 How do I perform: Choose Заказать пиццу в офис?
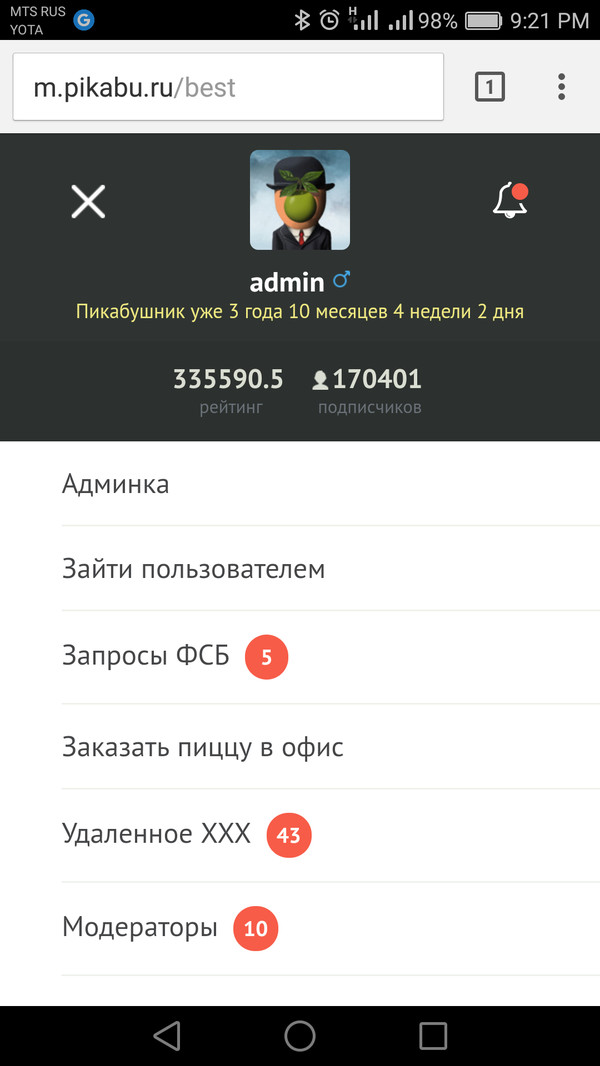pyautogui.click(x=203, y=747)
